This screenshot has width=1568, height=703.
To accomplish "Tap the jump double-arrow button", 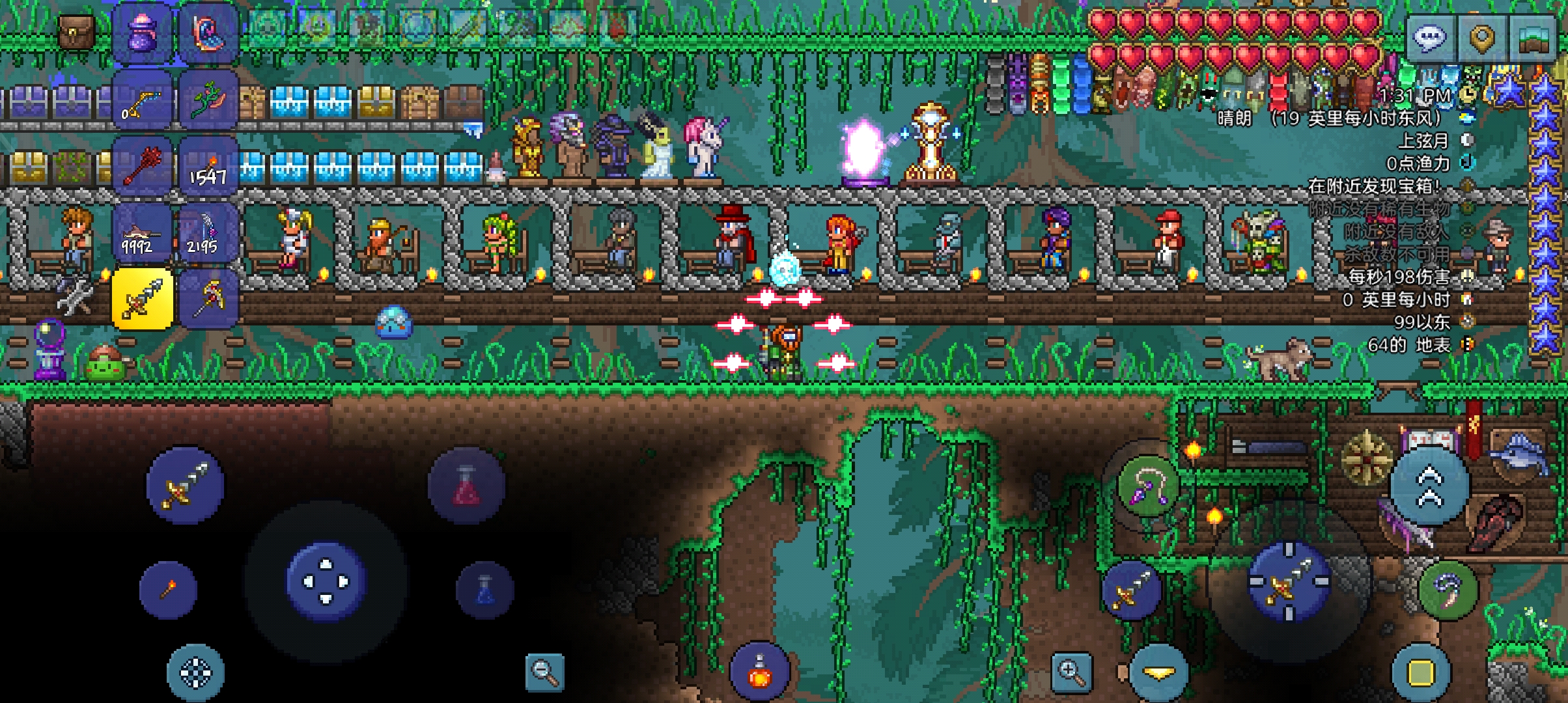I will [x=1429, y=487].
